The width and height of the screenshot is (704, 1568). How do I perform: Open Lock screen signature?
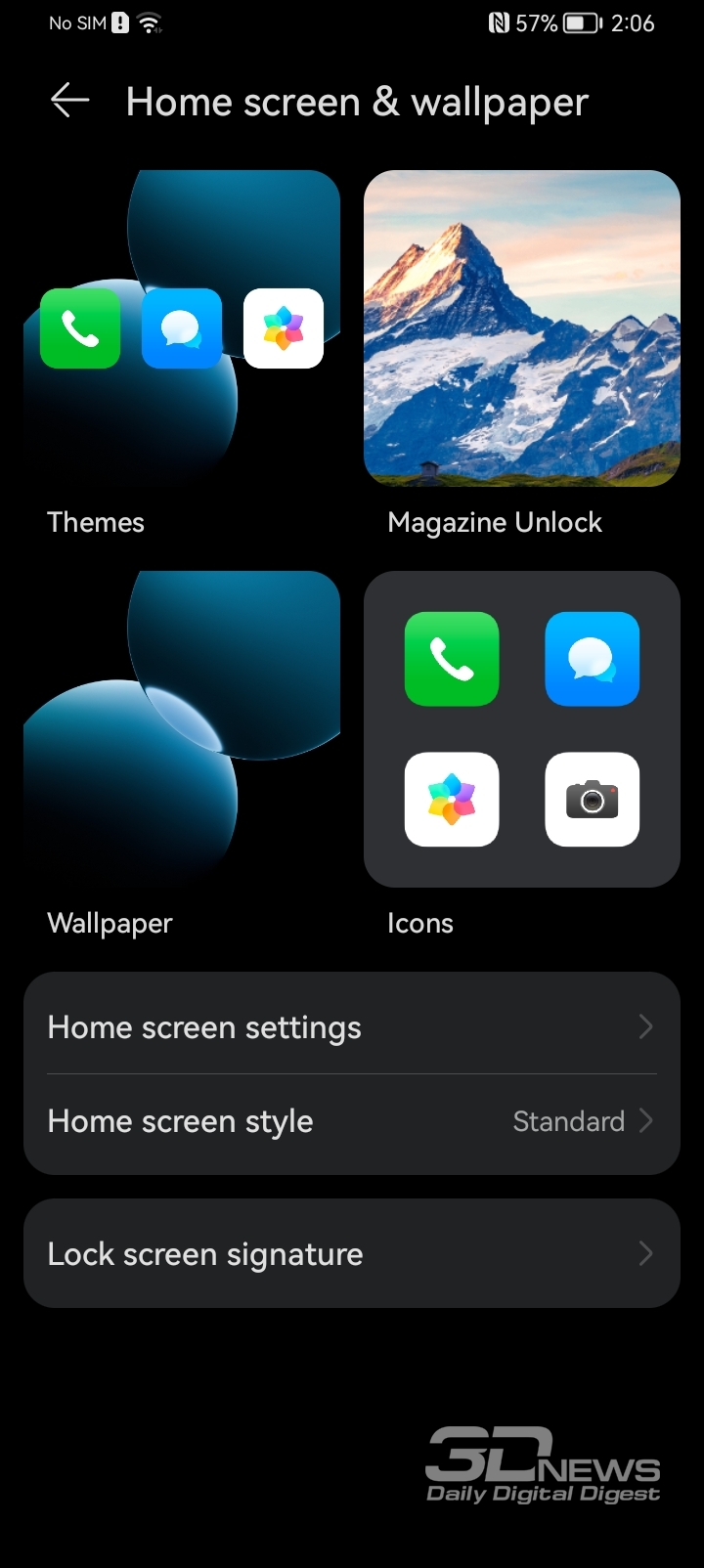tap(352, 1253)
